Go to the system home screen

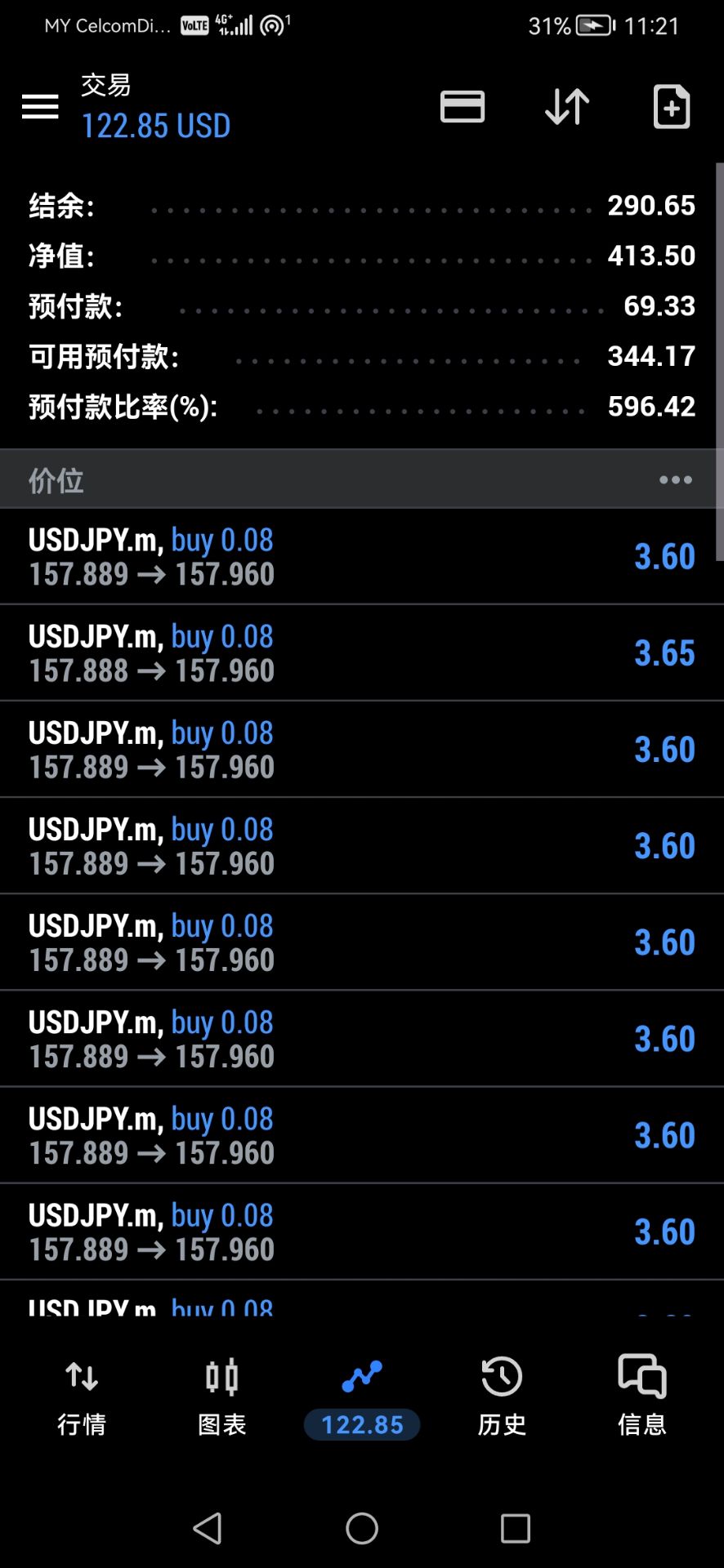(x=362, y=1528)
